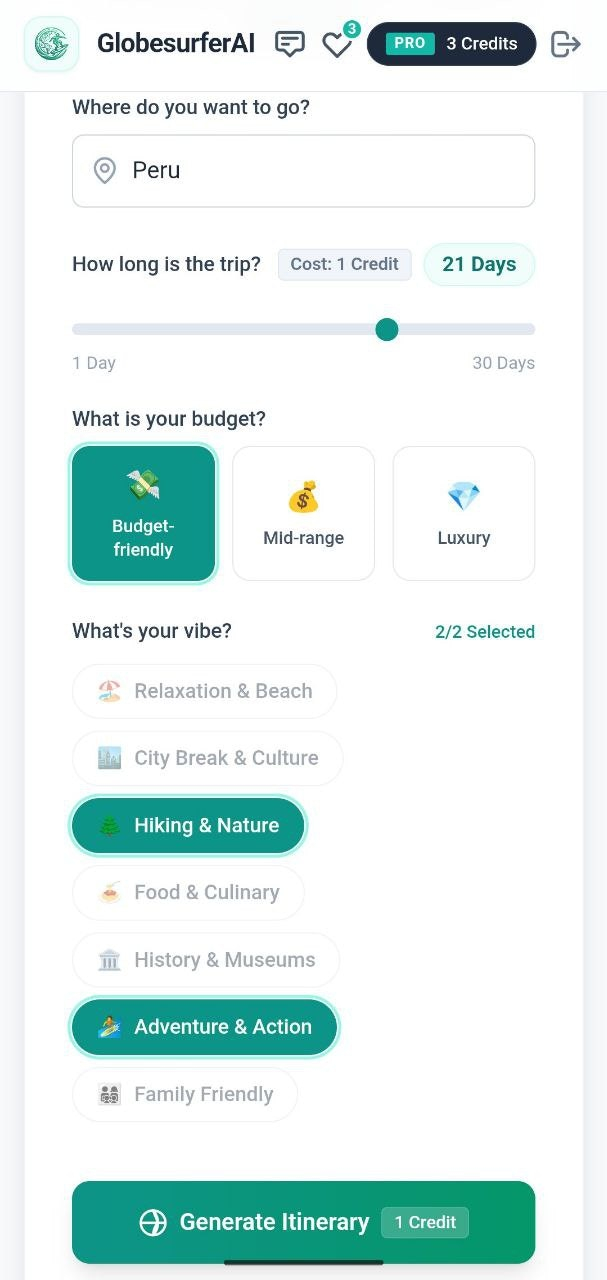Image resolution: width=607 pixels, height=1280 pixels.
Task: Pick the City Break & Culture vibe
Action: point(207,758)
